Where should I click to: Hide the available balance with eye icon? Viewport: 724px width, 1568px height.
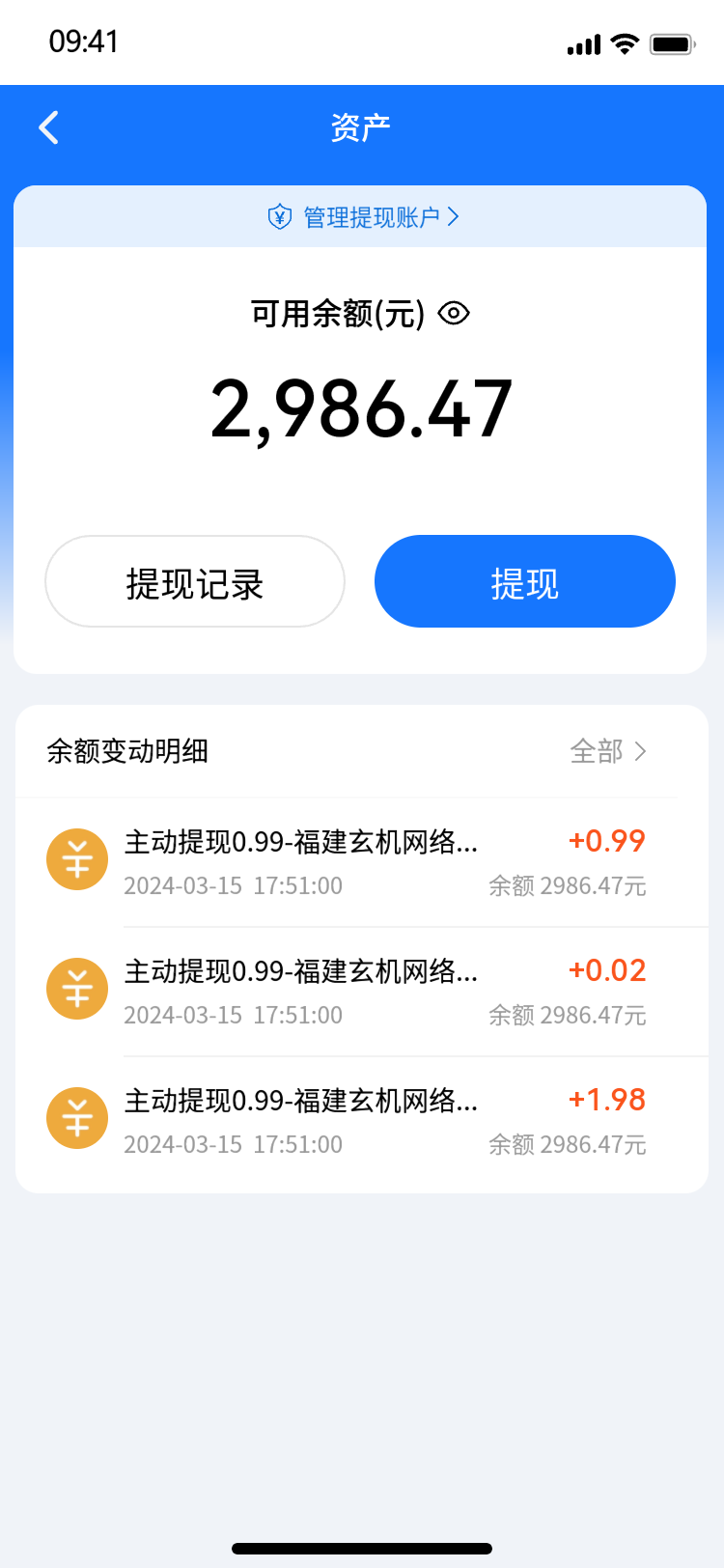coord(454,313)
